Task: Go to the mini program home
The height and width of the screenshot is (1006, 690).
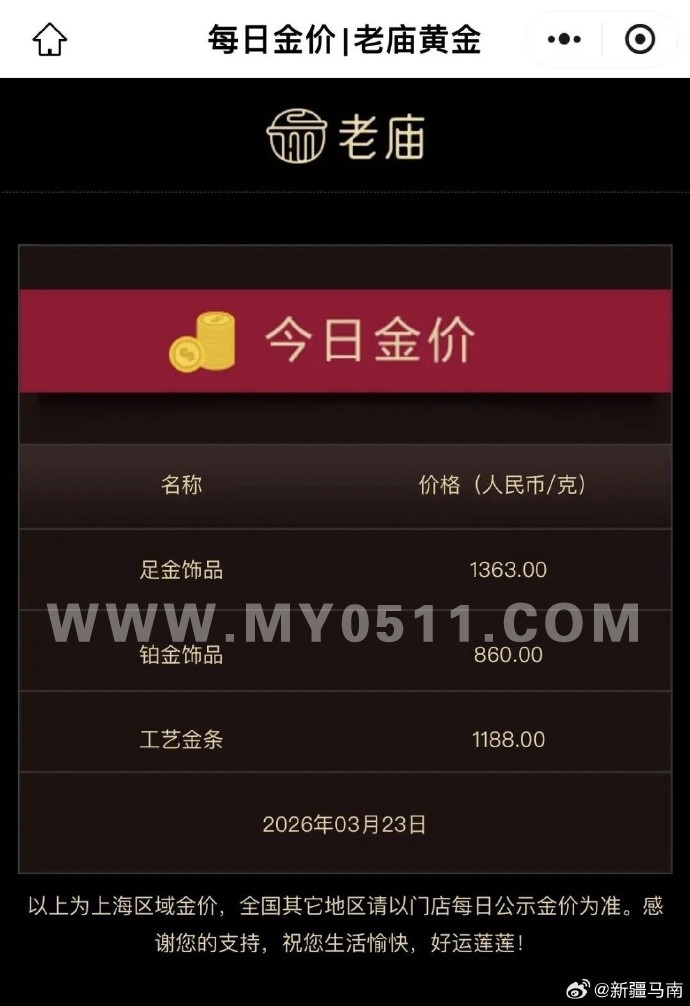Action: click(x=49, y=40)
